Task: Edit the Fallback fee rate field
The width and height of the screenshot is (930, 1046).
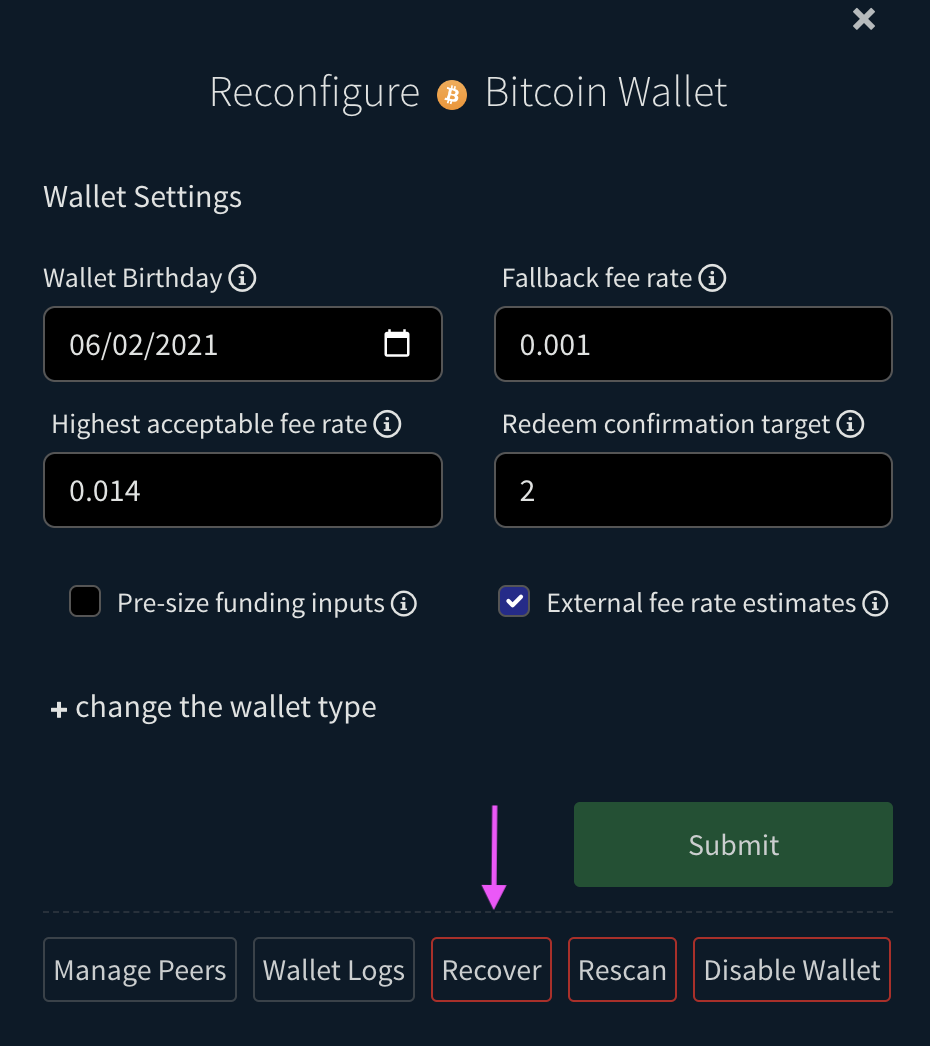Action: [x=693, y=345]
